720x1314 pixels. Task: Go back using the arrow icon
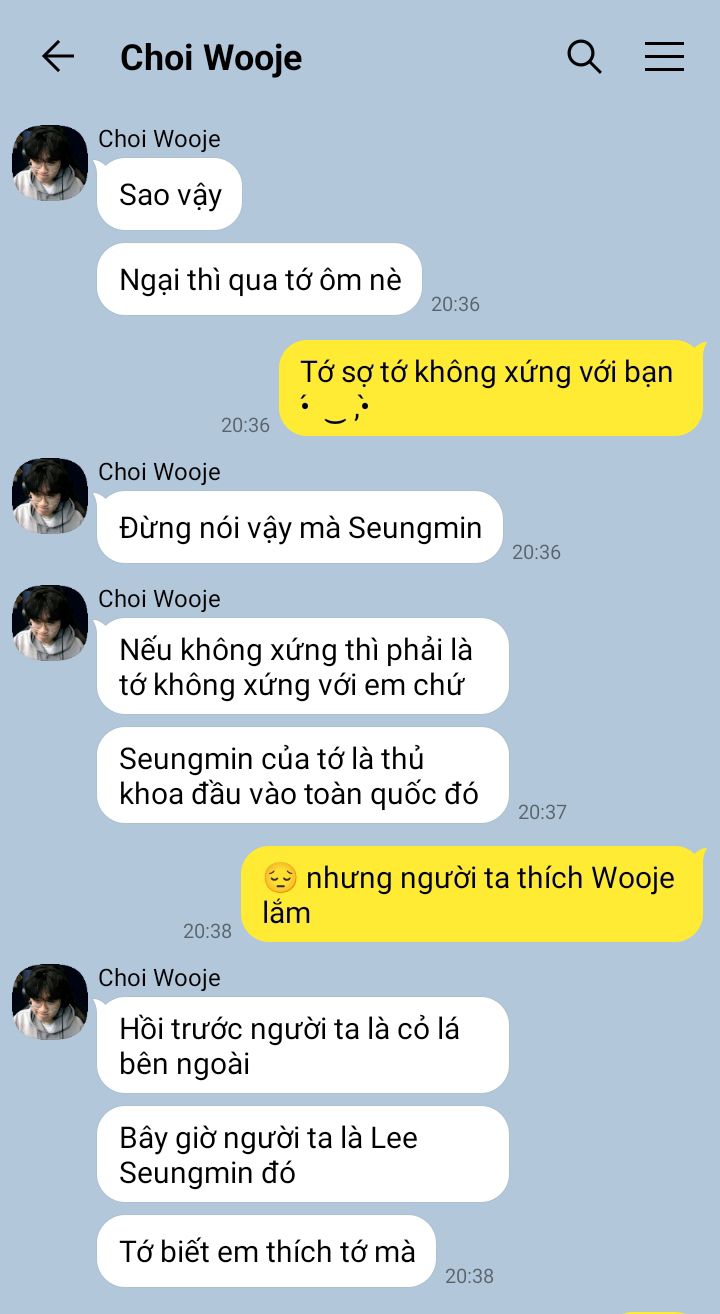pos(58,57)
